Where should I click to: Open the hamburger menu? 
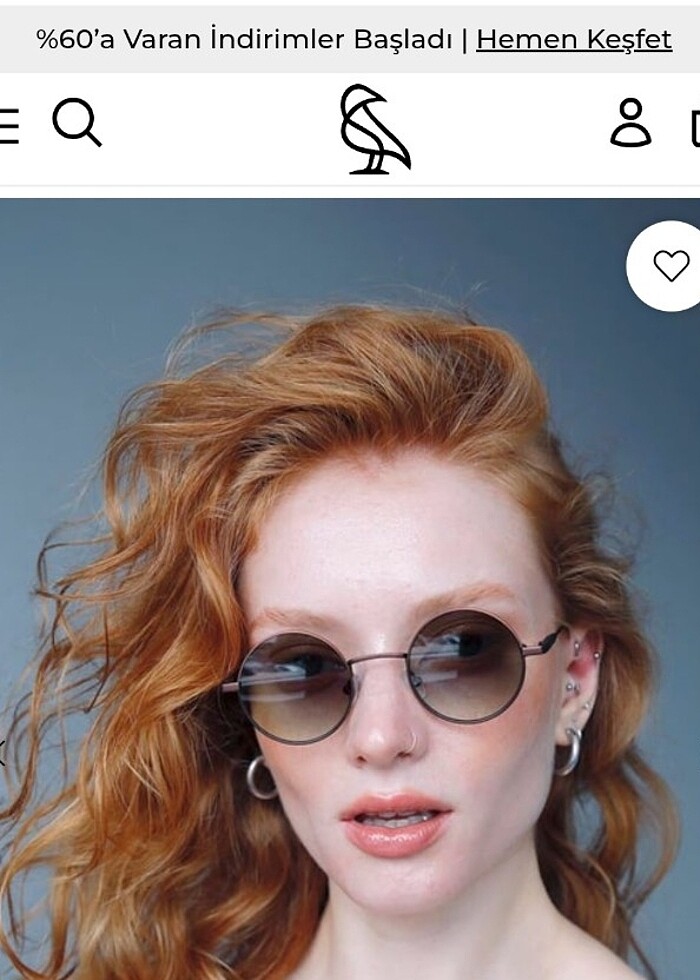[8, 127]
